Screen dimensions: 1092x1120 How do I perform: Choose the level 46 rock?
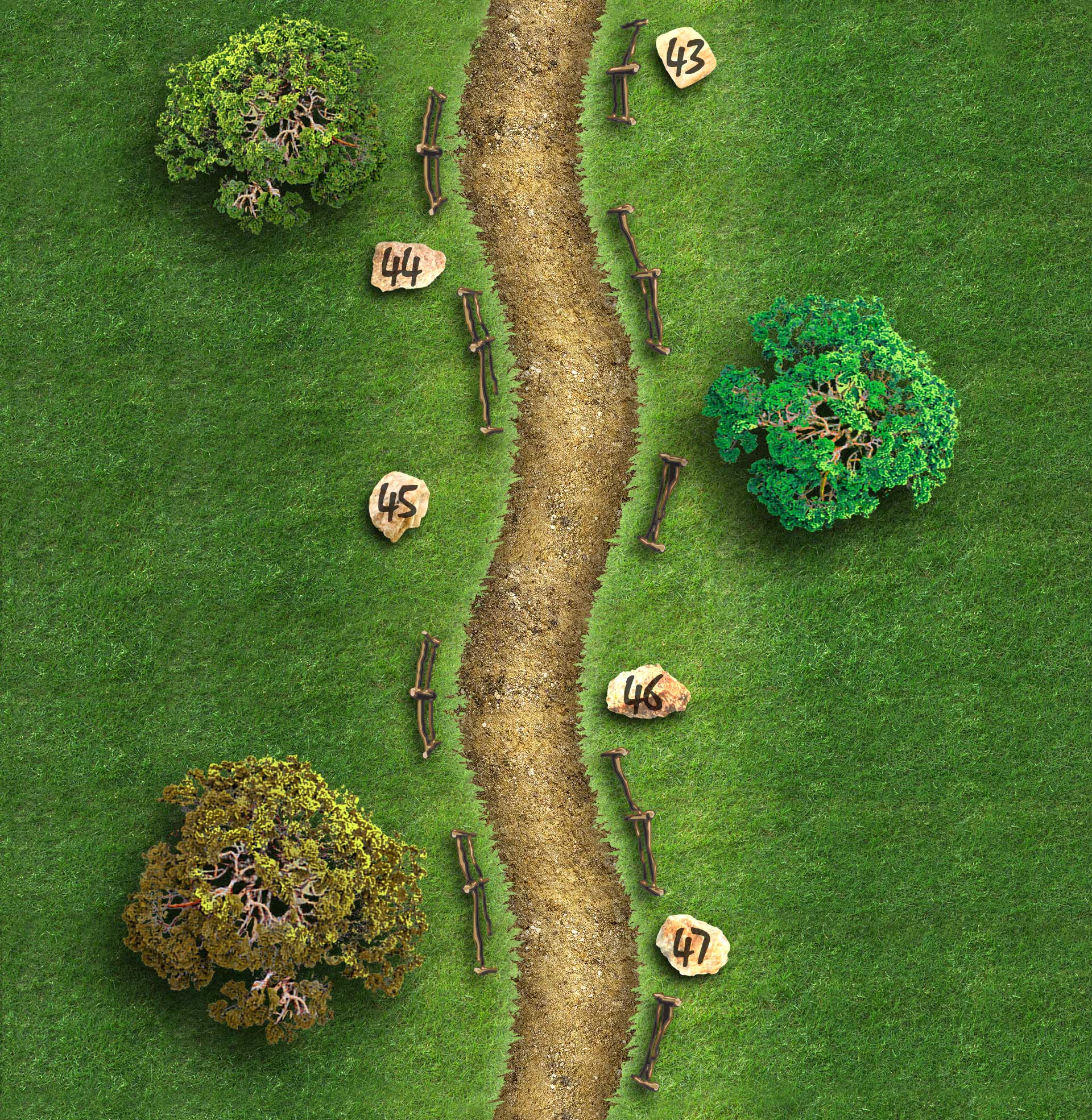(648, 692)
